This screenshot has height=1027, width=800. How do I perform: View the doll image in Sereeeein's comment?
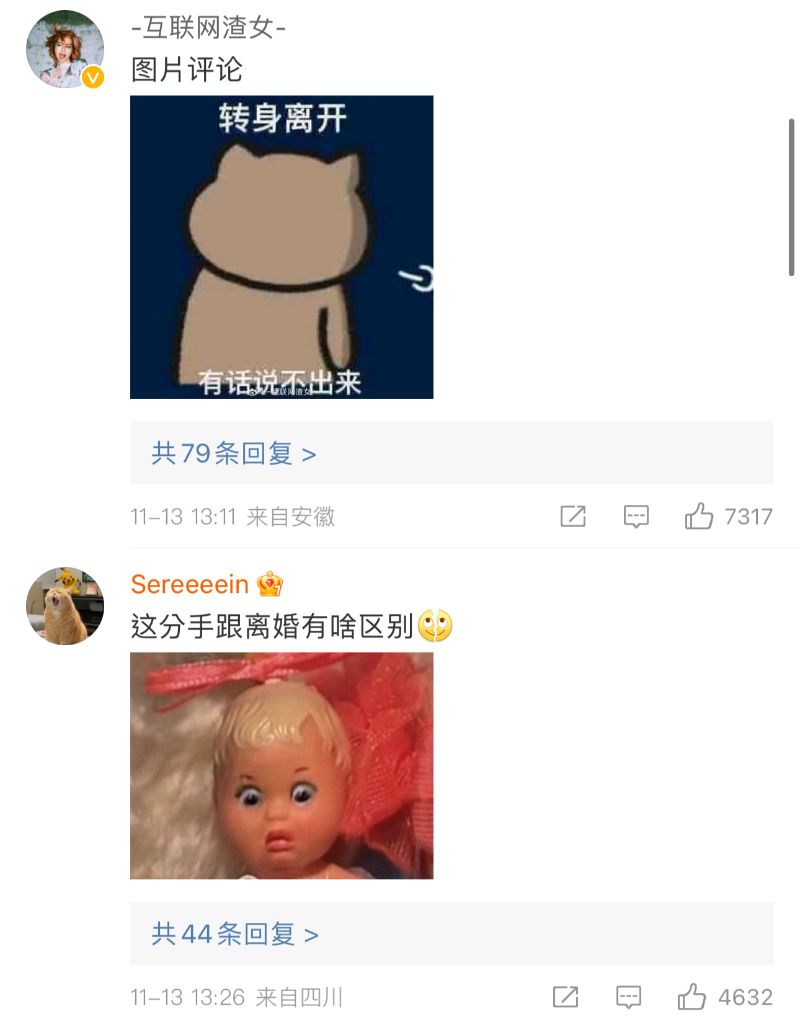pyautogui.click(x=281, y=765)
